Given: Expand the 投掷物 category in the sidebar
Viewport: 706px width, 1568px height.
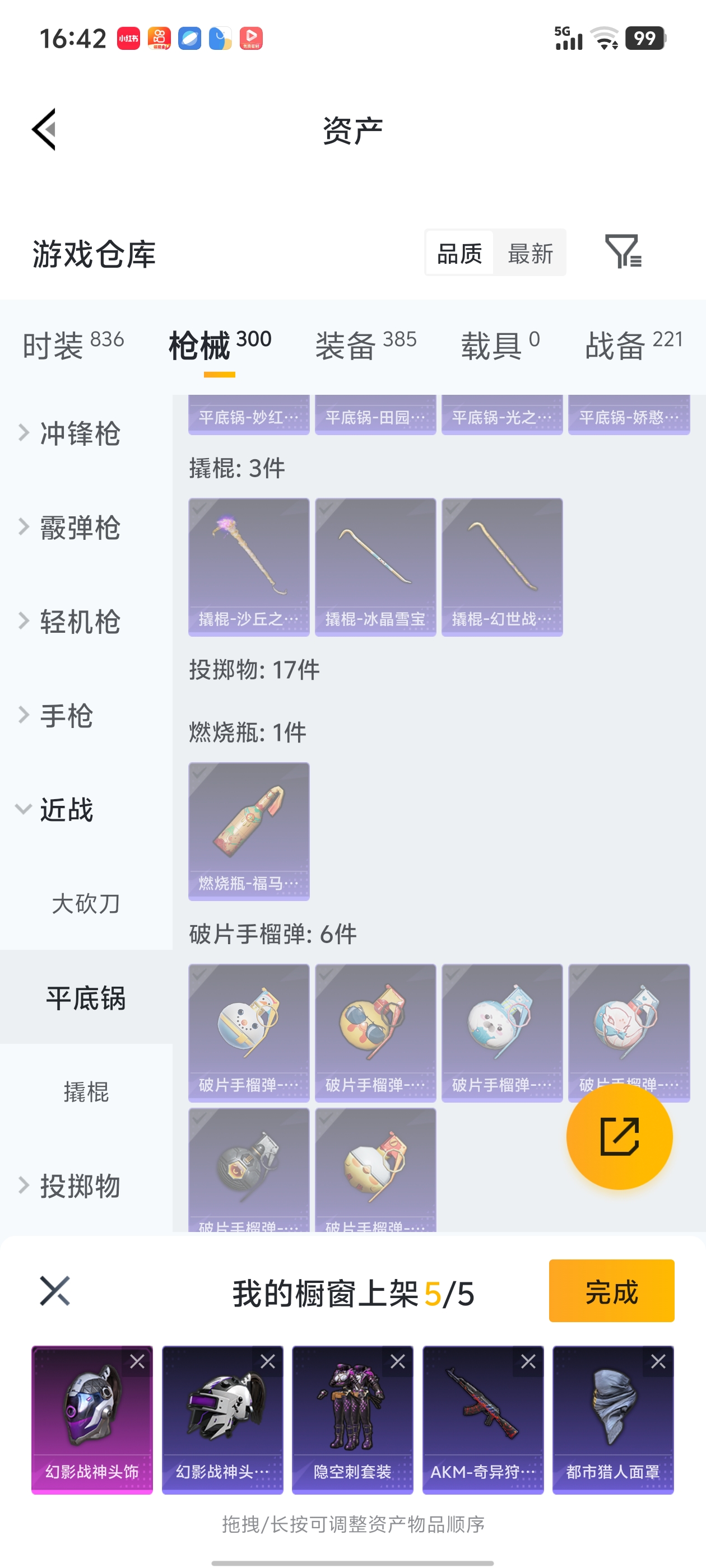Looking at the screenshot, I should [x=79, y=1186].
